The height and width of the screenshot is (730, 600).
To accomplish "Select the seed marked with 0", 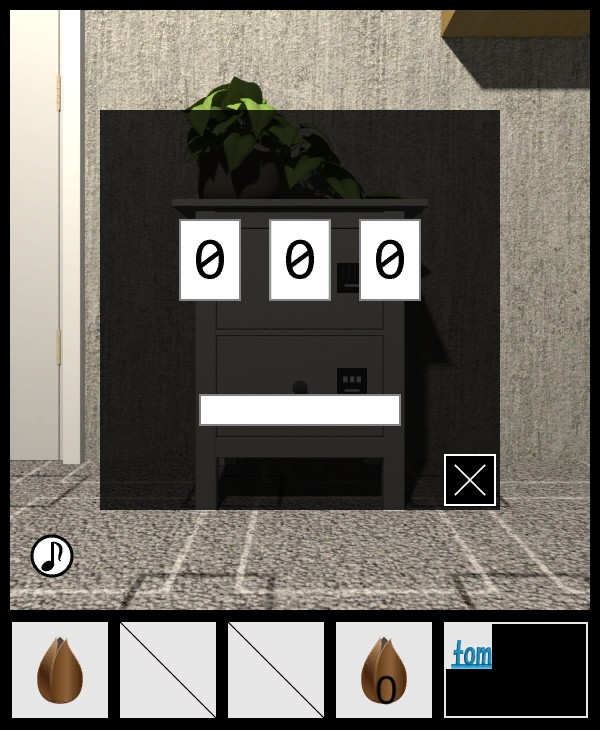I will 384,670.
